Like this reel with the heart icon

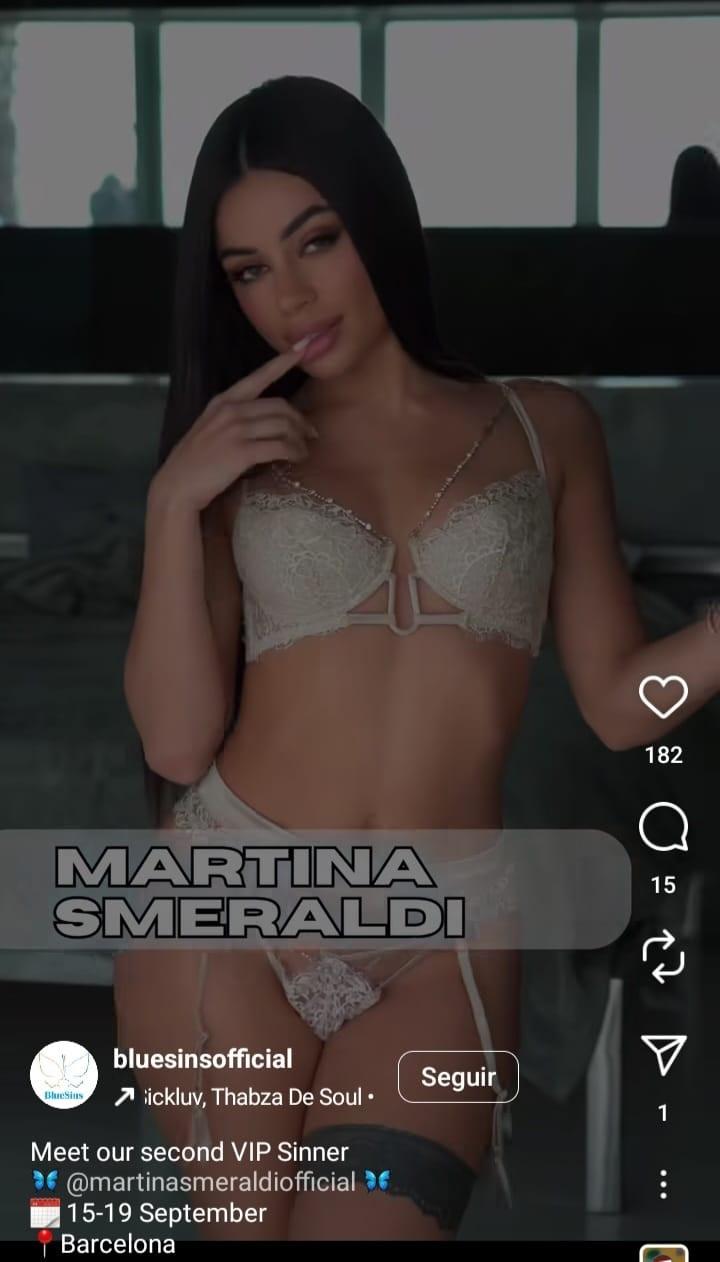(663, 697)
